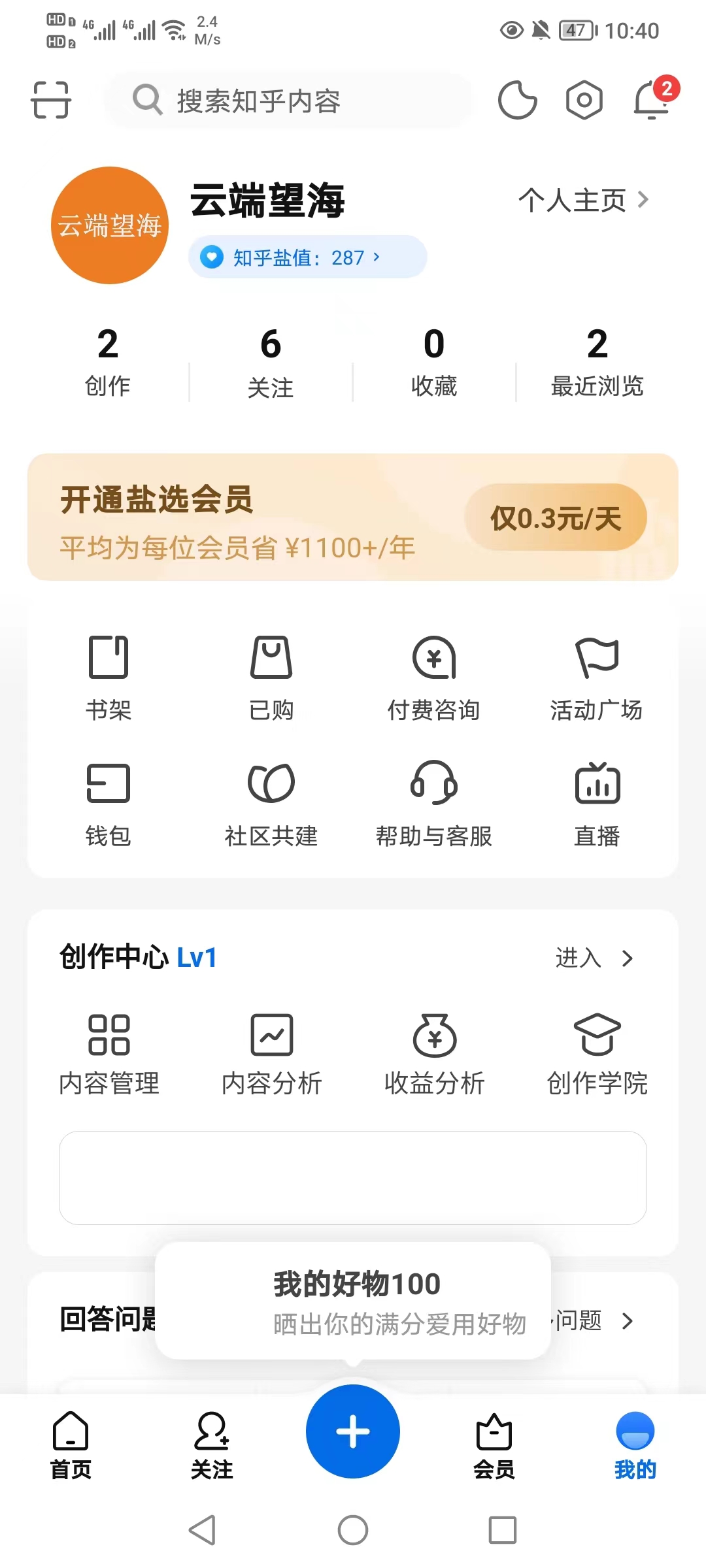Open 帮助与客服 help center
The width and height of the screenshot is (706, 1568).
point(433,804)
